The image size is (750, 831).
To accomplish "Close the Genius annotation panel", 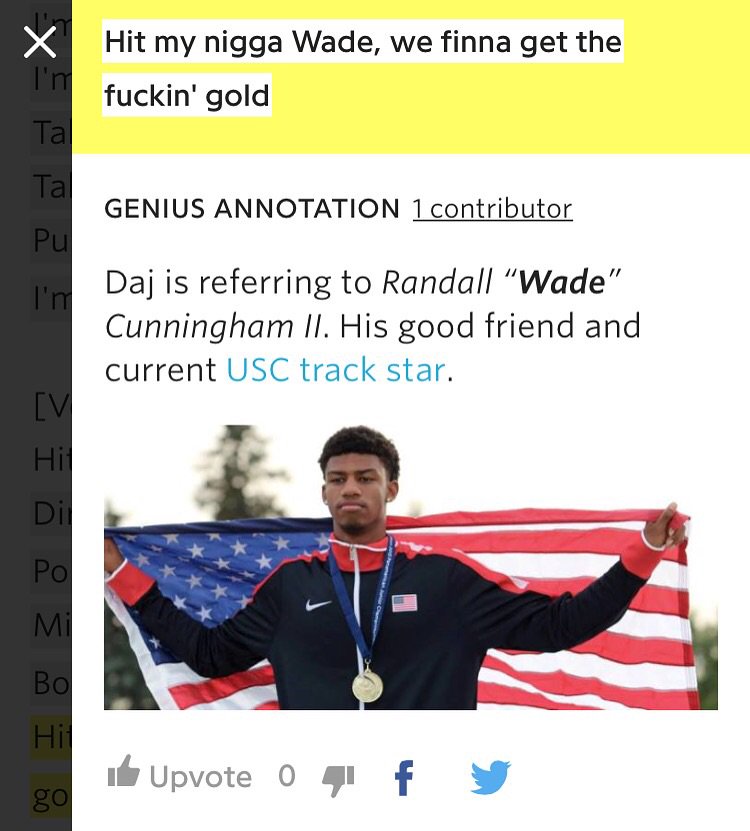I will tap(39, 42).
